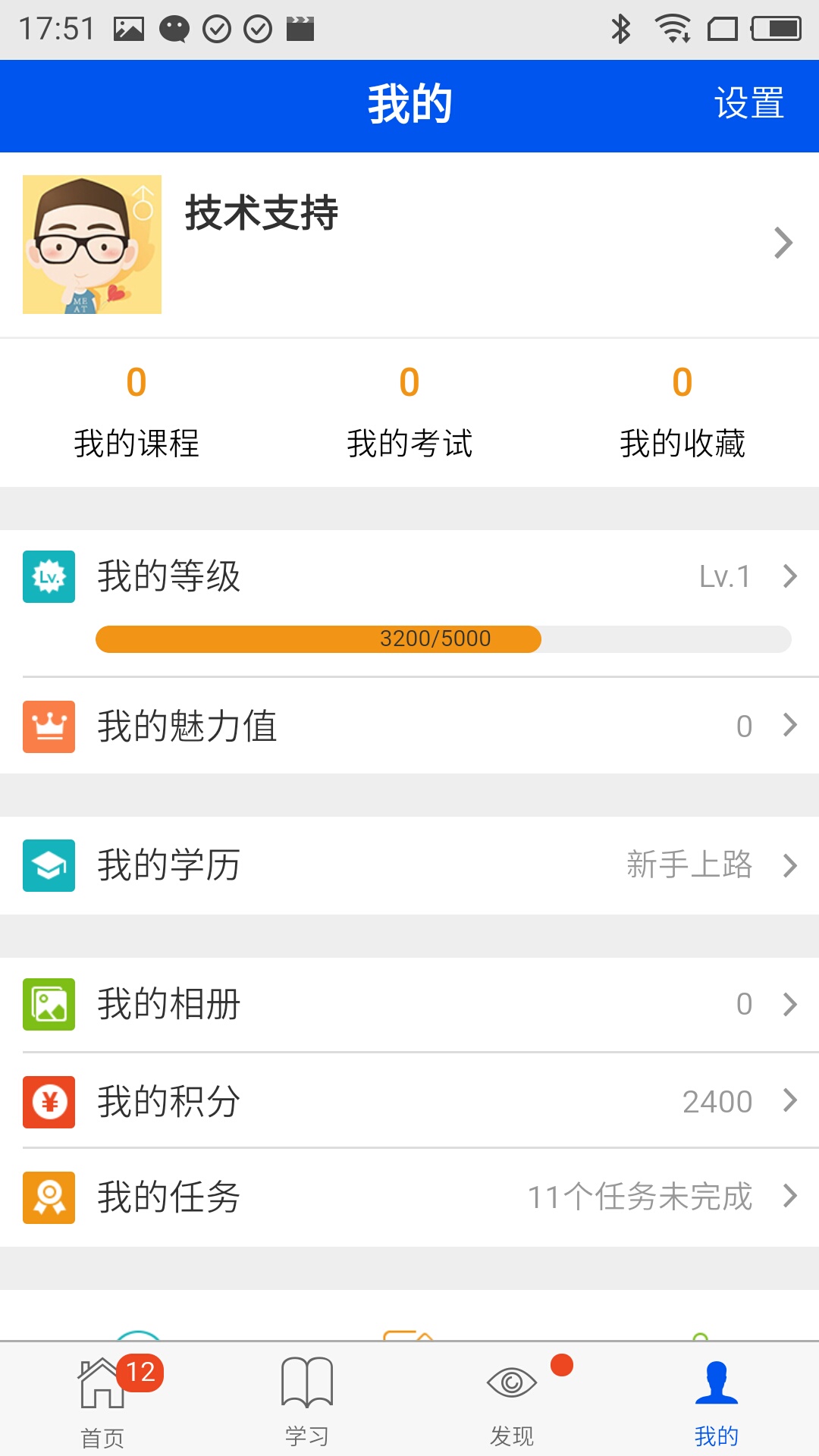Screen dimensions: 819x1456
Task: Open the 我的相册 photo album icon
Action: tap(49, 1006)
